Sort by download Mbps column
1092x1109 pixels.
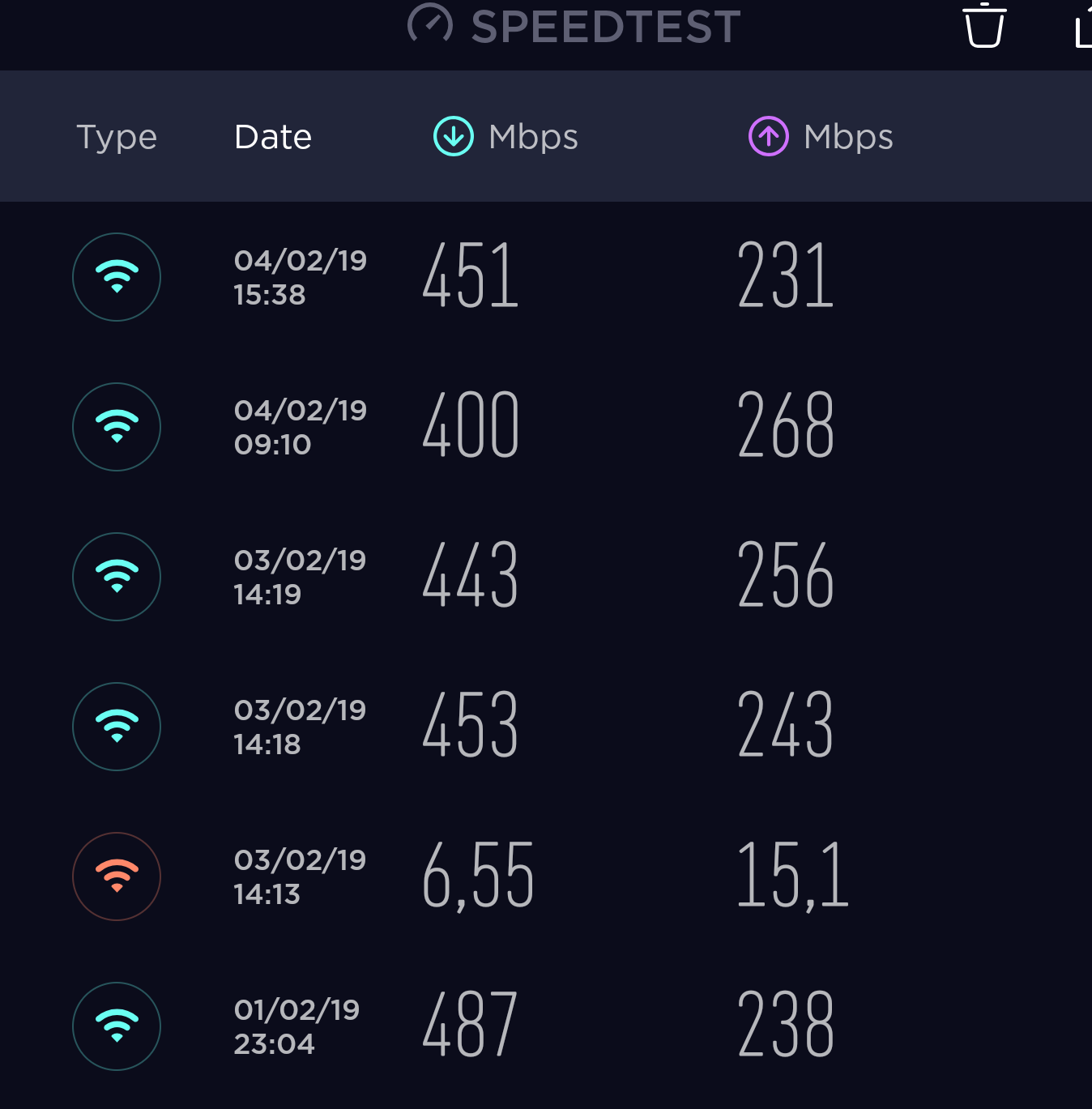[x=506, y=137]
